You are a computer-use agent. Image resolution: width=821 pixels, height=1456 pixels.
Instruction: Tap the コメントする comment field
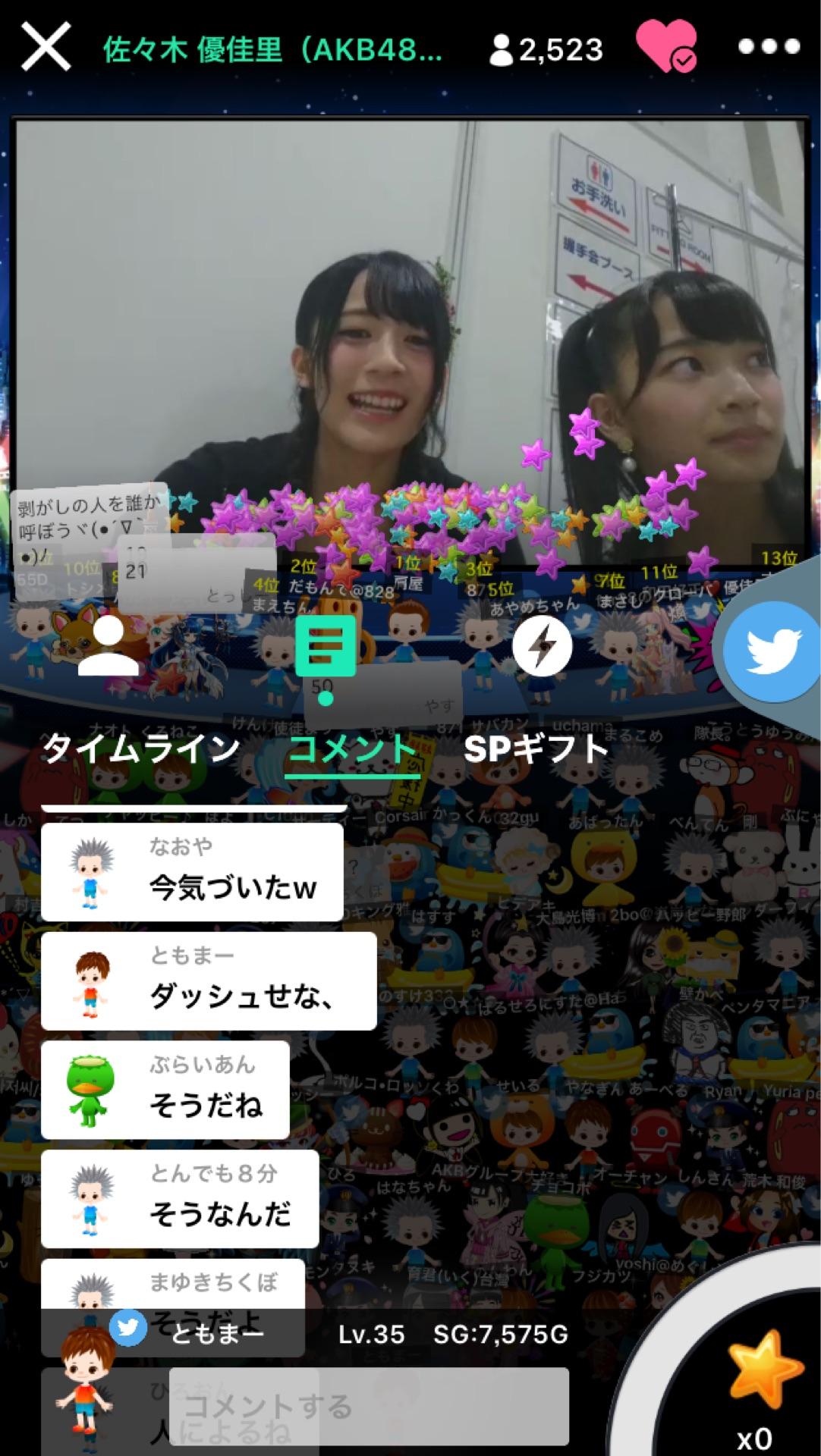pos(369,1406)
